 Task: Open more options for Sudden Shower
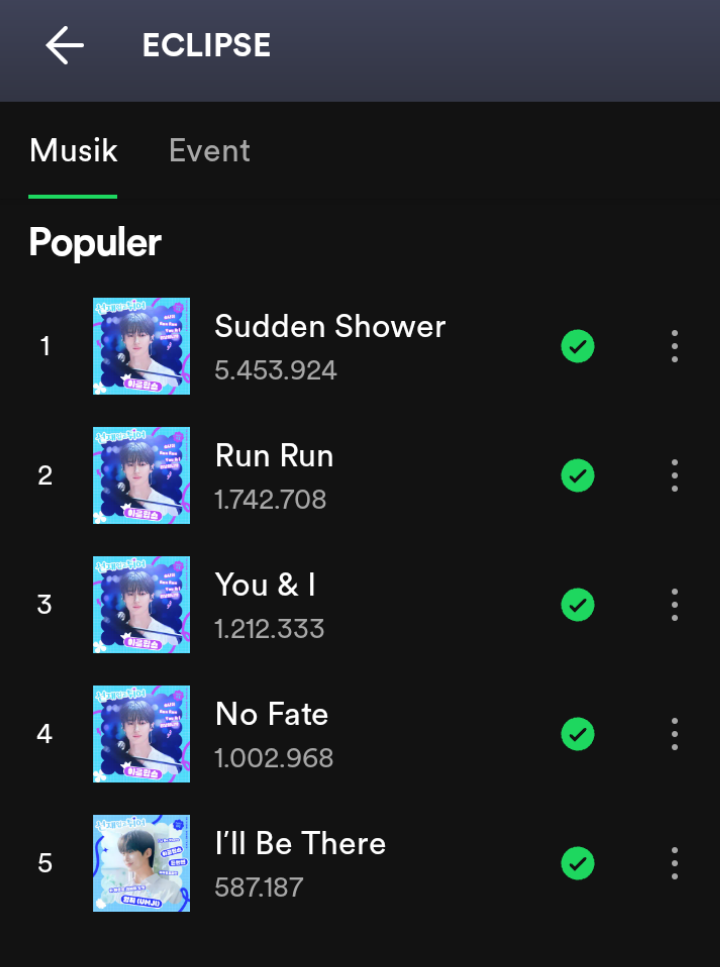675,346
